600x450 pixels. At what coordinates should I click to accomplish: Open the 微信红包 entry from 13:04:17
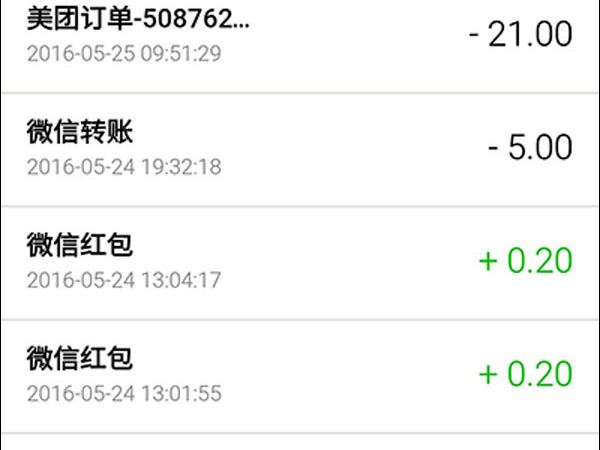coord(300,262)
